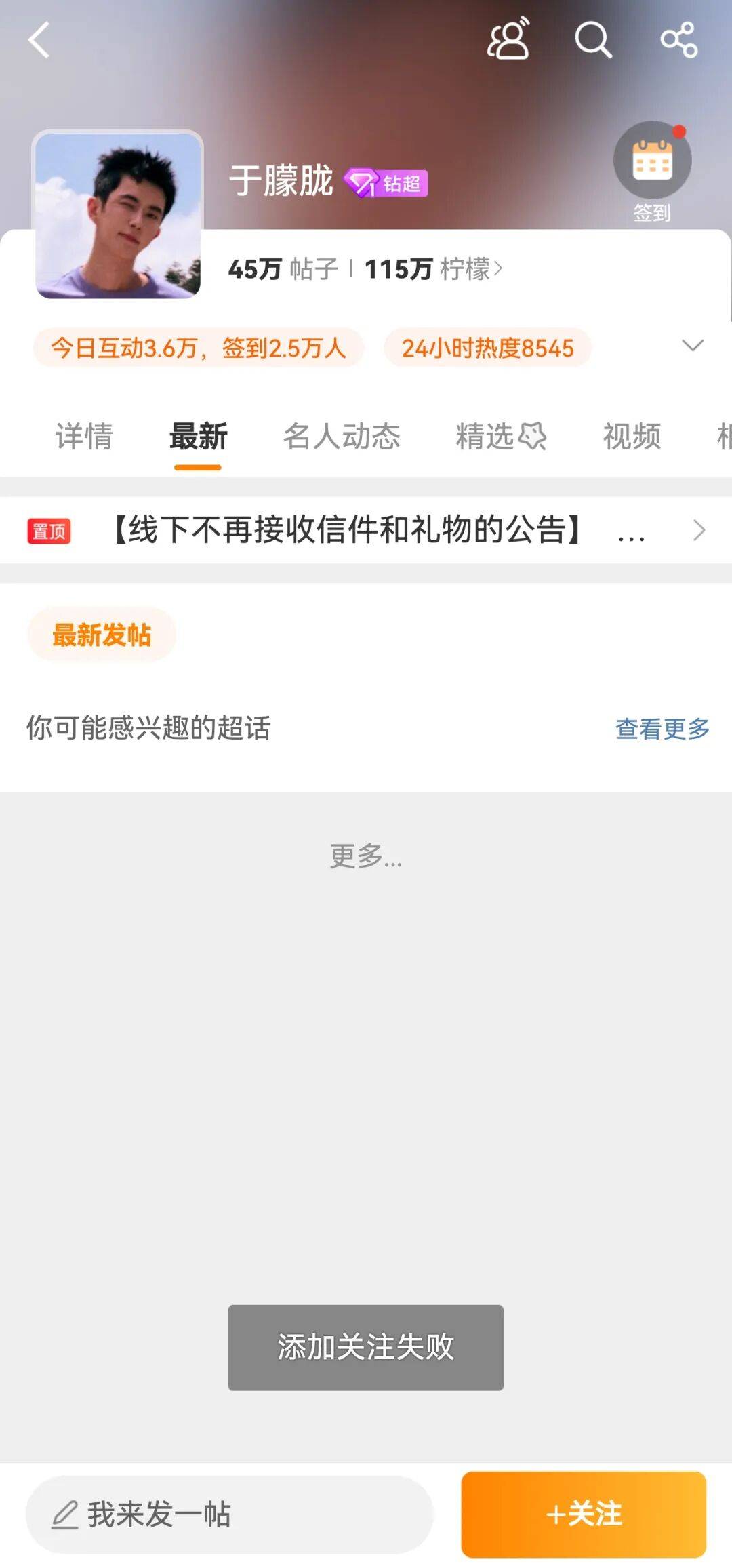Open the 视频 tab
Image resolution: width=732 pixels, height=1568 pixels.
631,437
